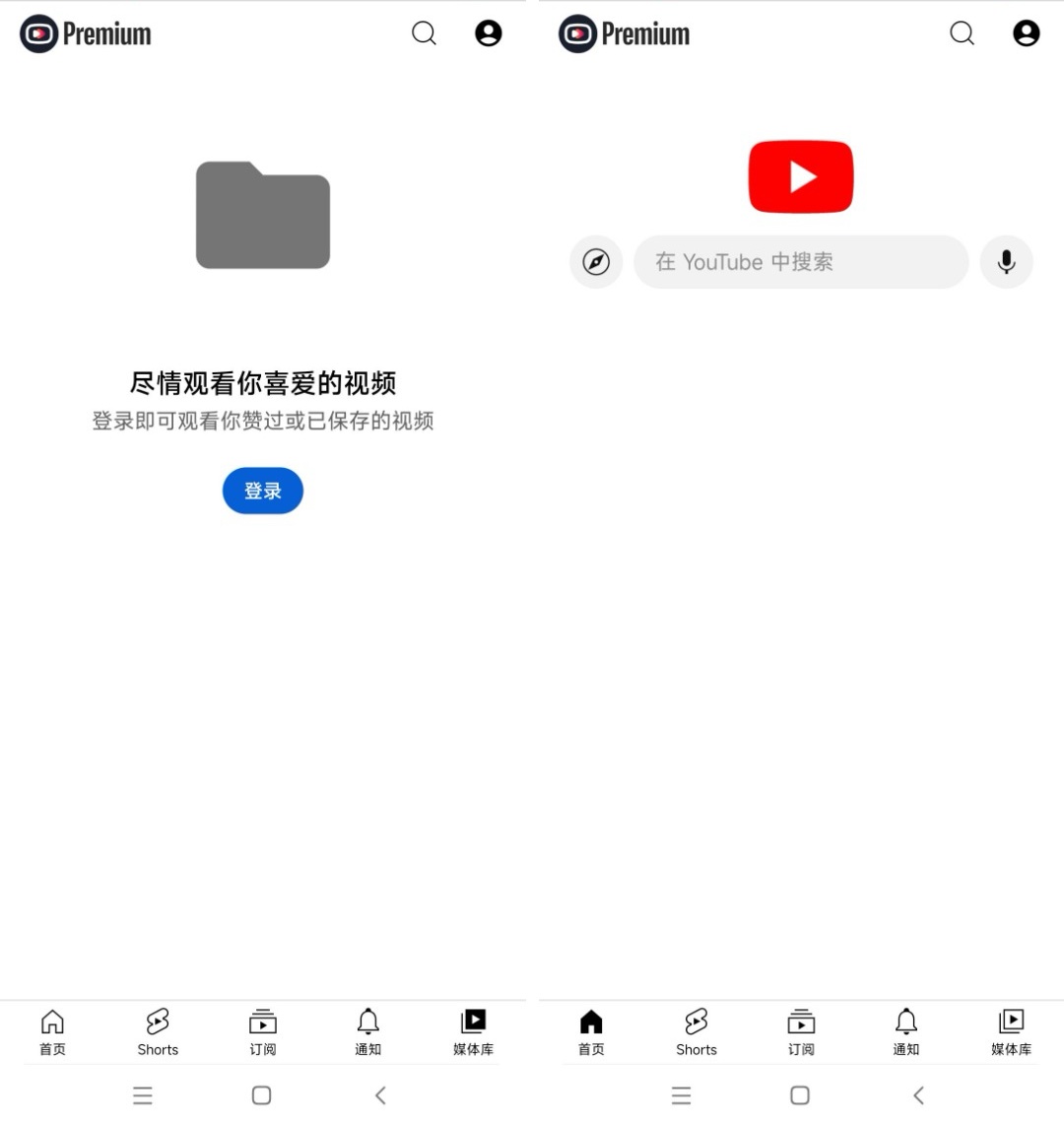Tap the gray folder illustration
The image size is (1064, 1127).
point(262,215)
